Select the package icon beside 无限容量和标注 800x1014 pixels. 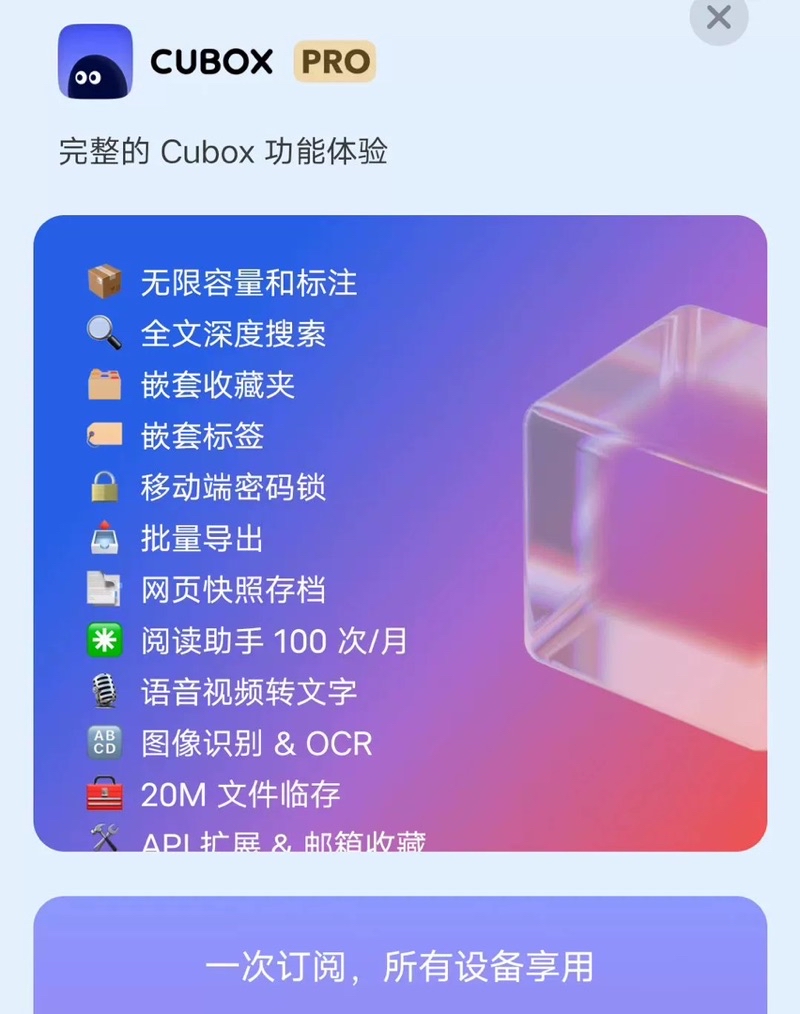click(103, 283)
